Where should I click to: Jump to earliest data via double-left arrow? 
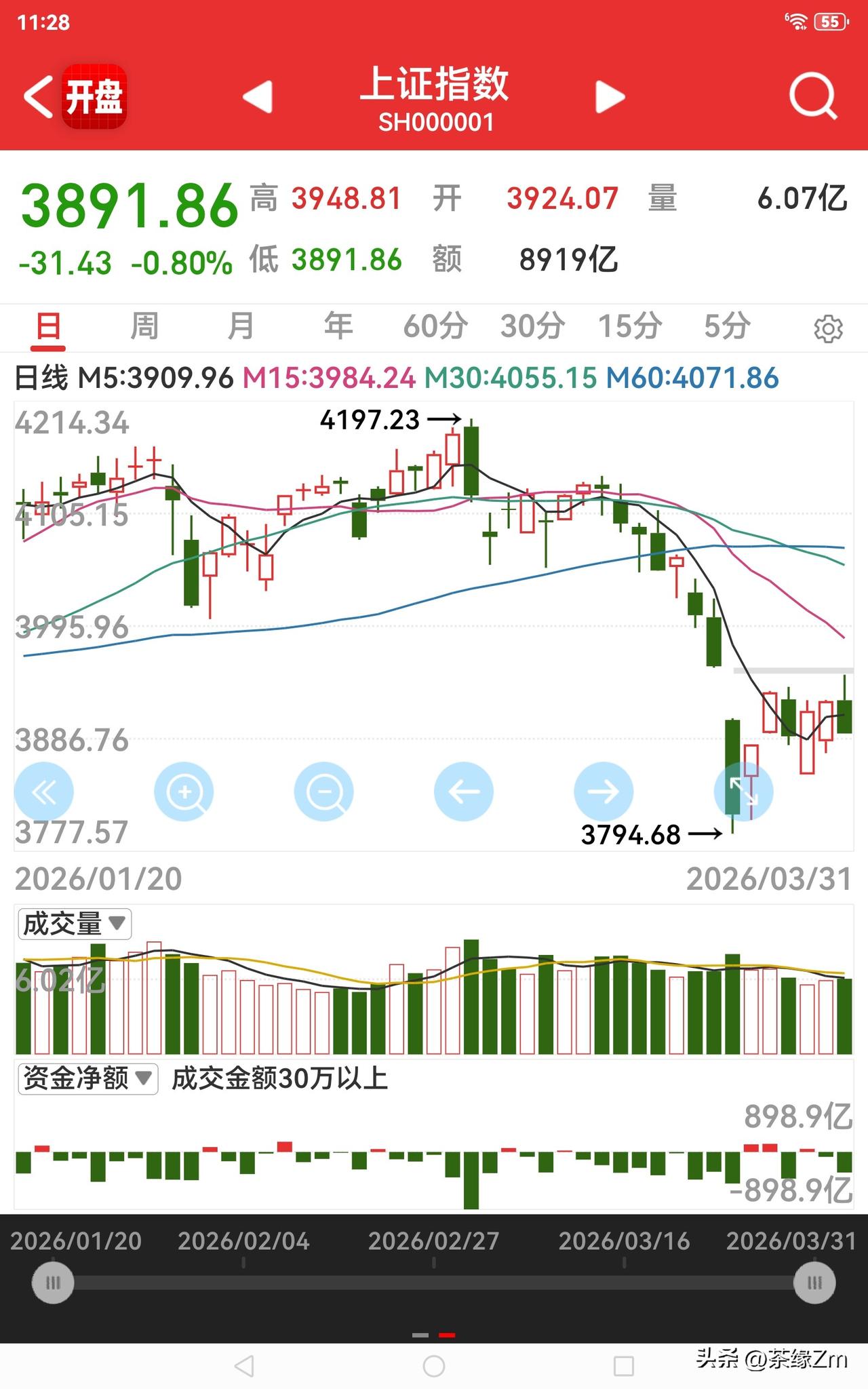coord(44,791)
